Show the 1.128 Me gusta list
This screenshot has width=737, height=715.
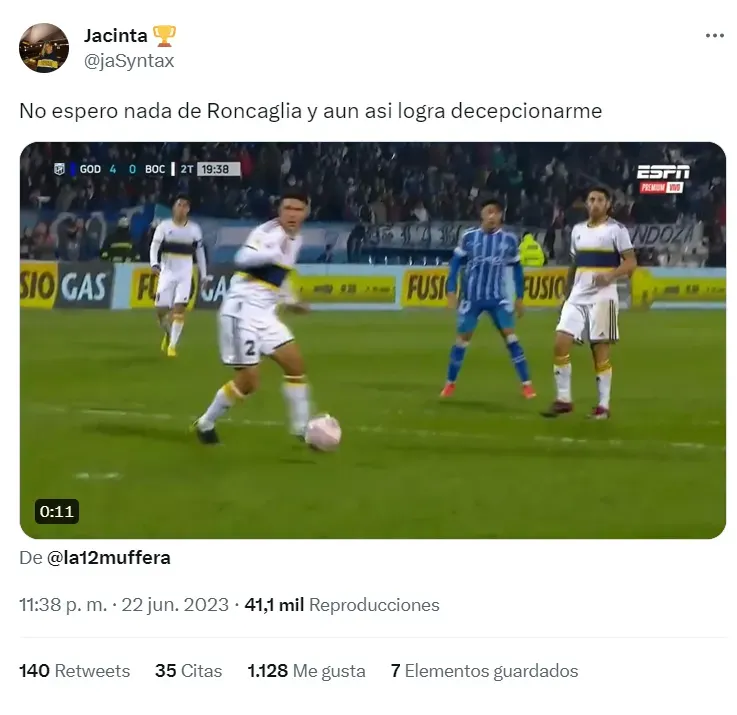pos(306,671)
